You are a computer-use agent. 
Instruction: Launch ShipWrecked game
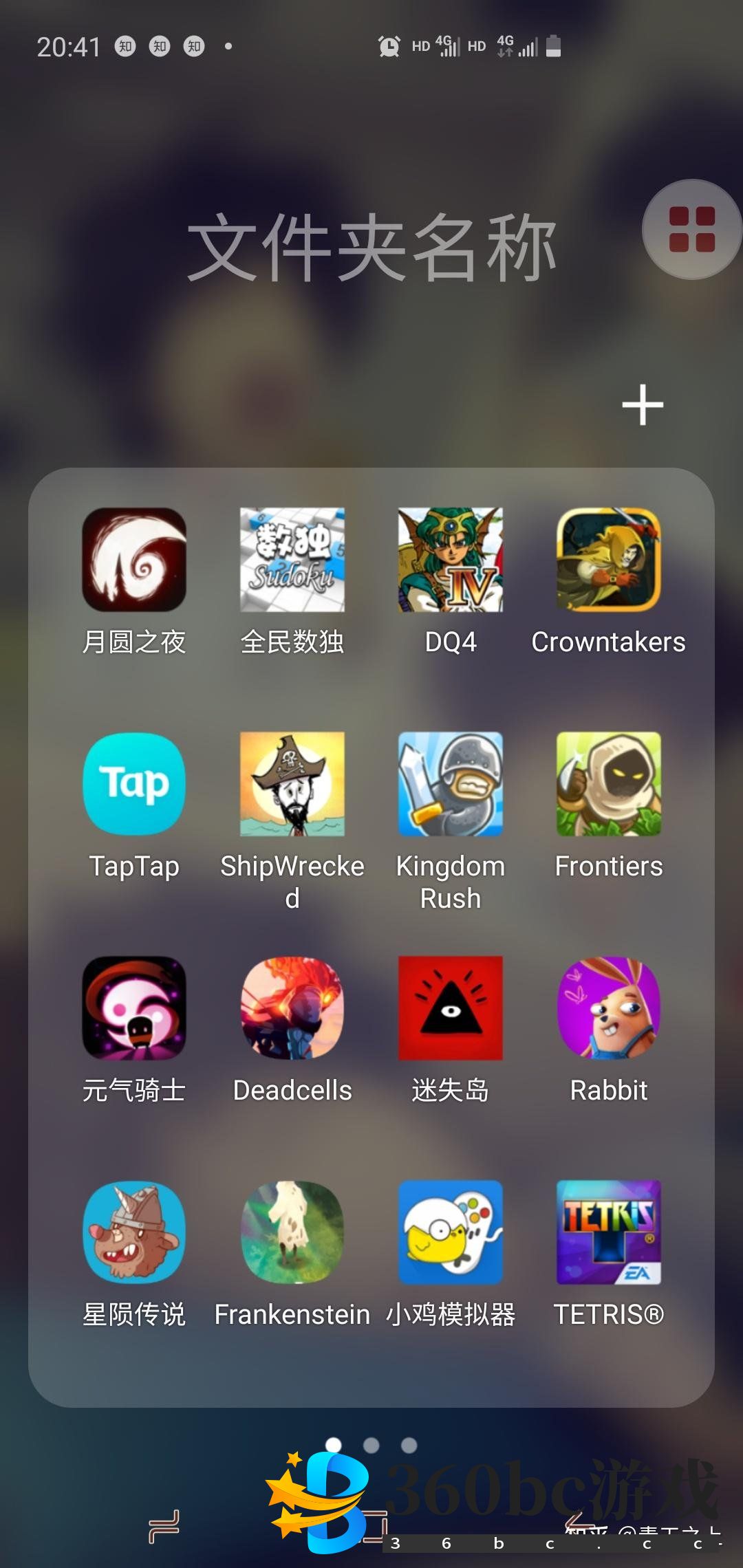[x=292, y=784]
